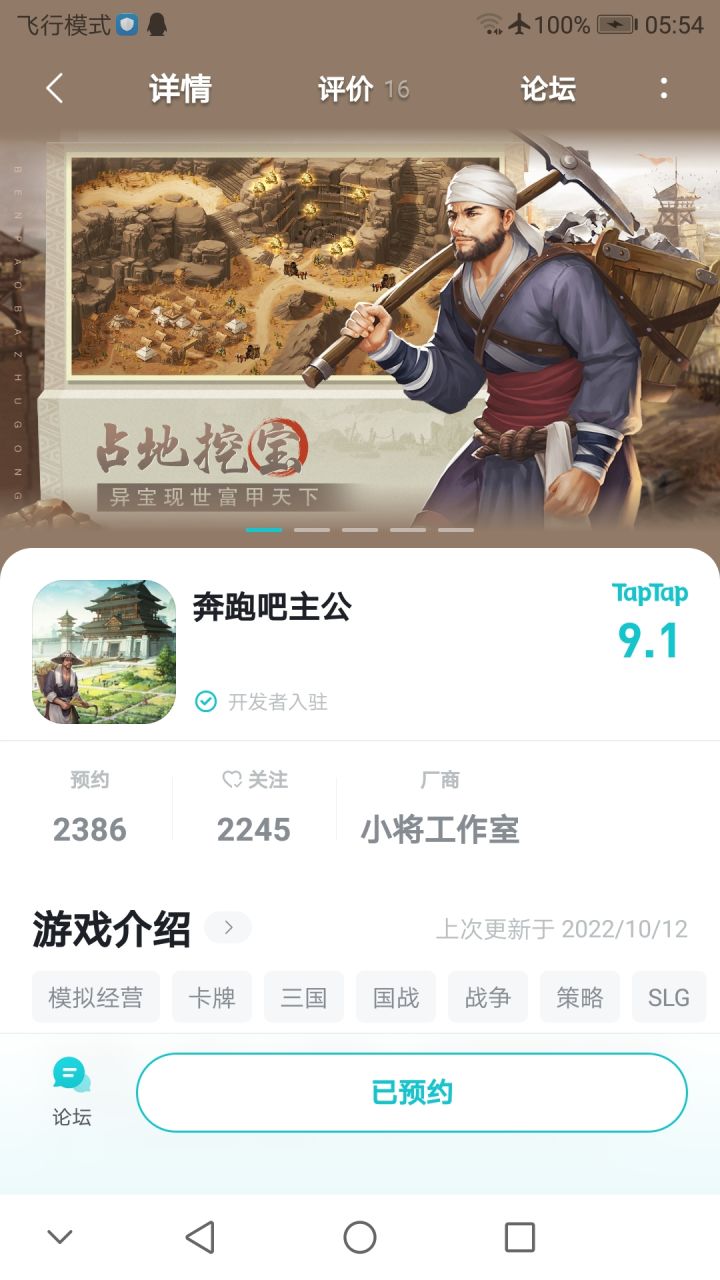This screenshot has height=1280, width=720.
Task: Open the three-dot overflow menu
Action: tap(662, 89)
